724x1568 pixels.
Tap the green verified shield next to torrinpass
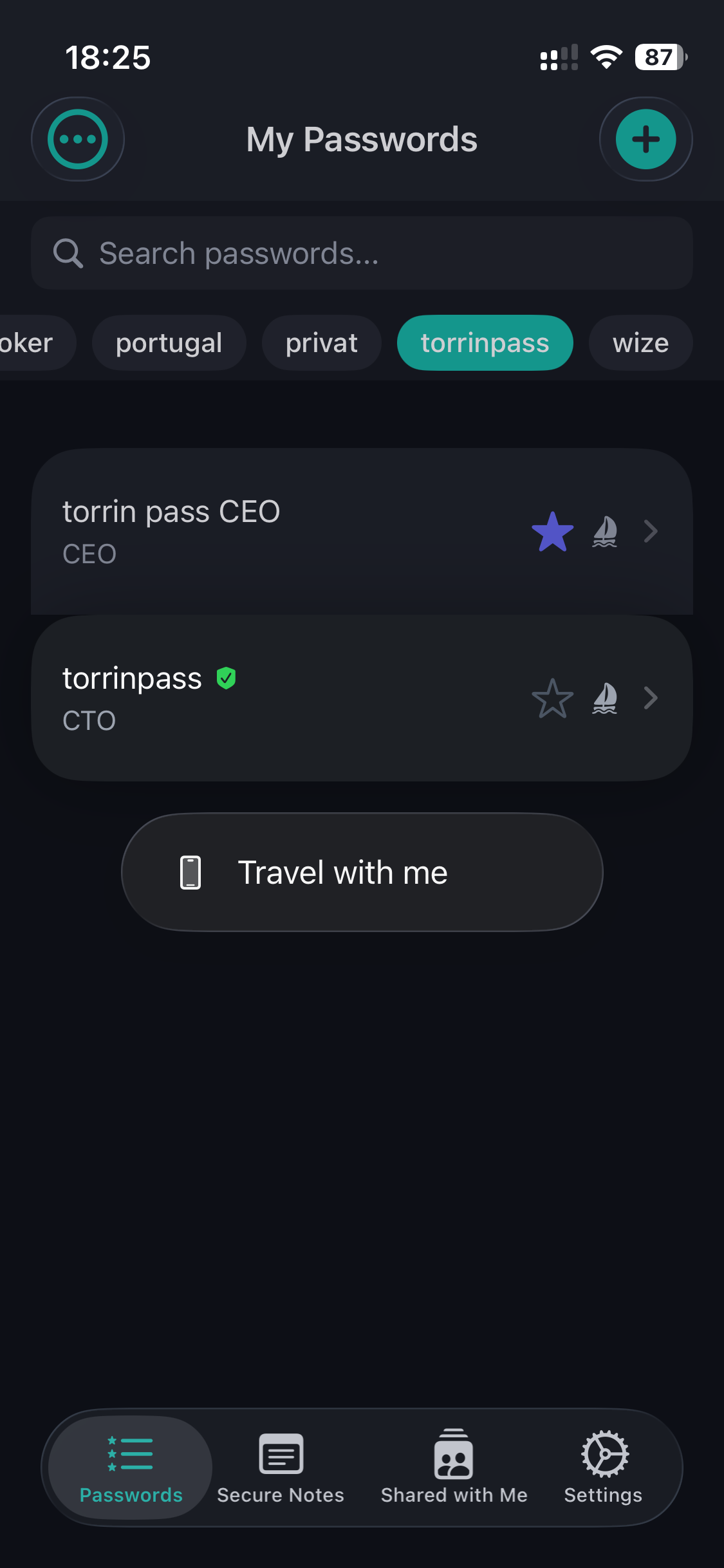pos(227,677)
